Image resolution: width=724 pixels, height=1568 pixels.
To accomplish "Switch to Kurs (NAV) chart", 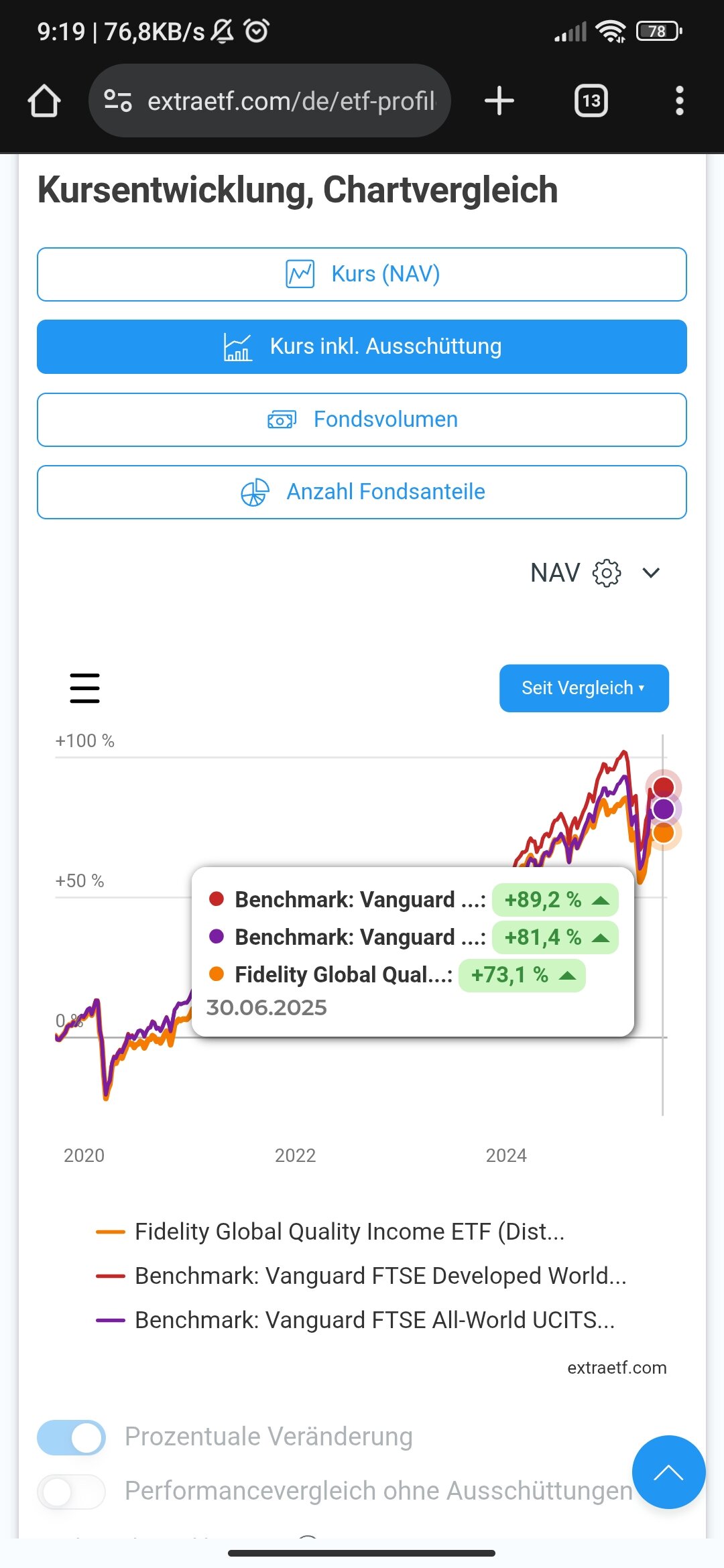I will (x=362, y=274).
